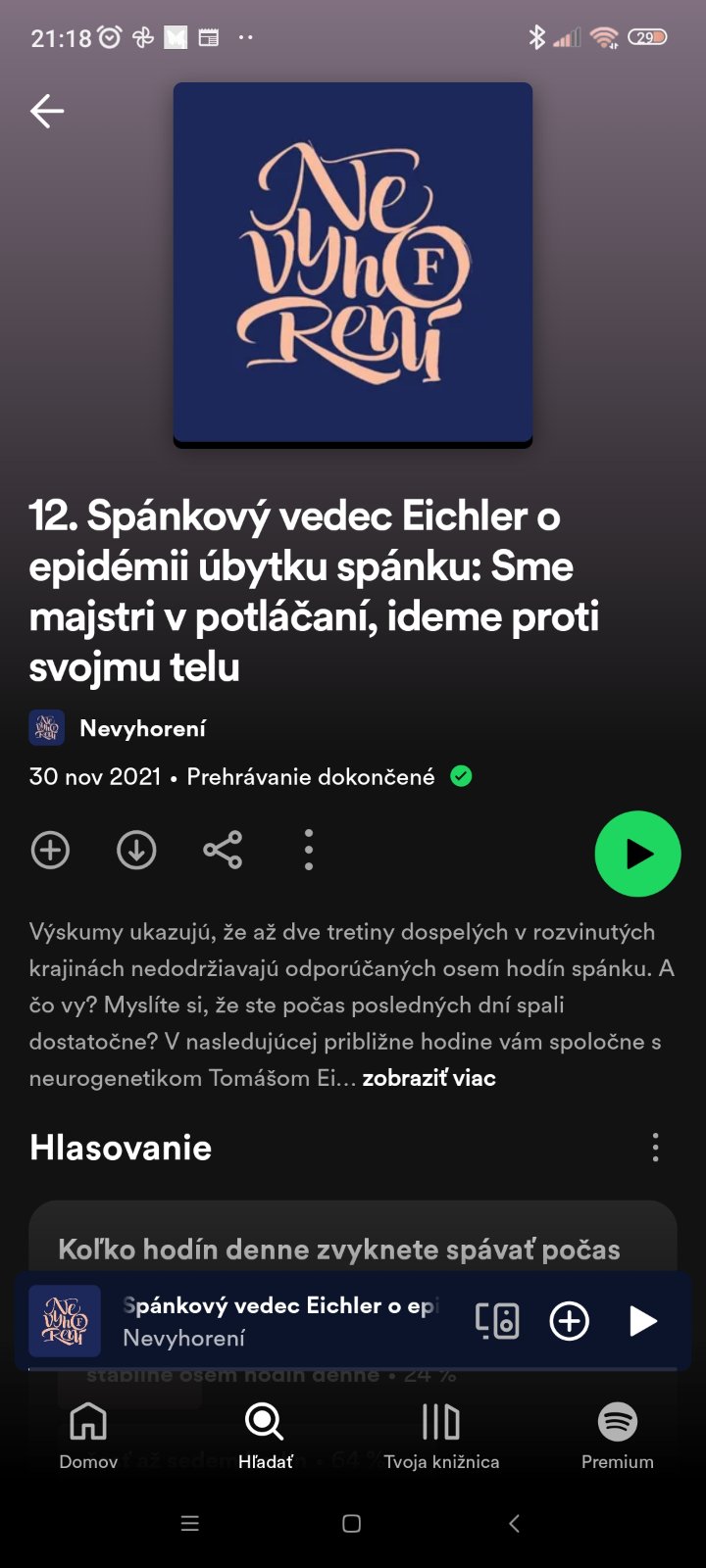This screenshot has height=1568, width=706.
Task: Download the episode for offline listening
Action: [136, 850]
